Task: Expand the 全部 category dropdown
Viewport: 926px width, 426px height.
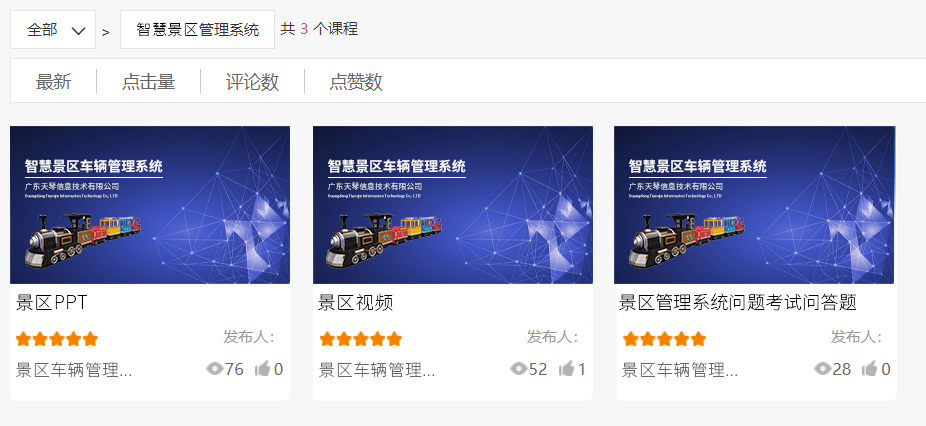Action: 53,30
